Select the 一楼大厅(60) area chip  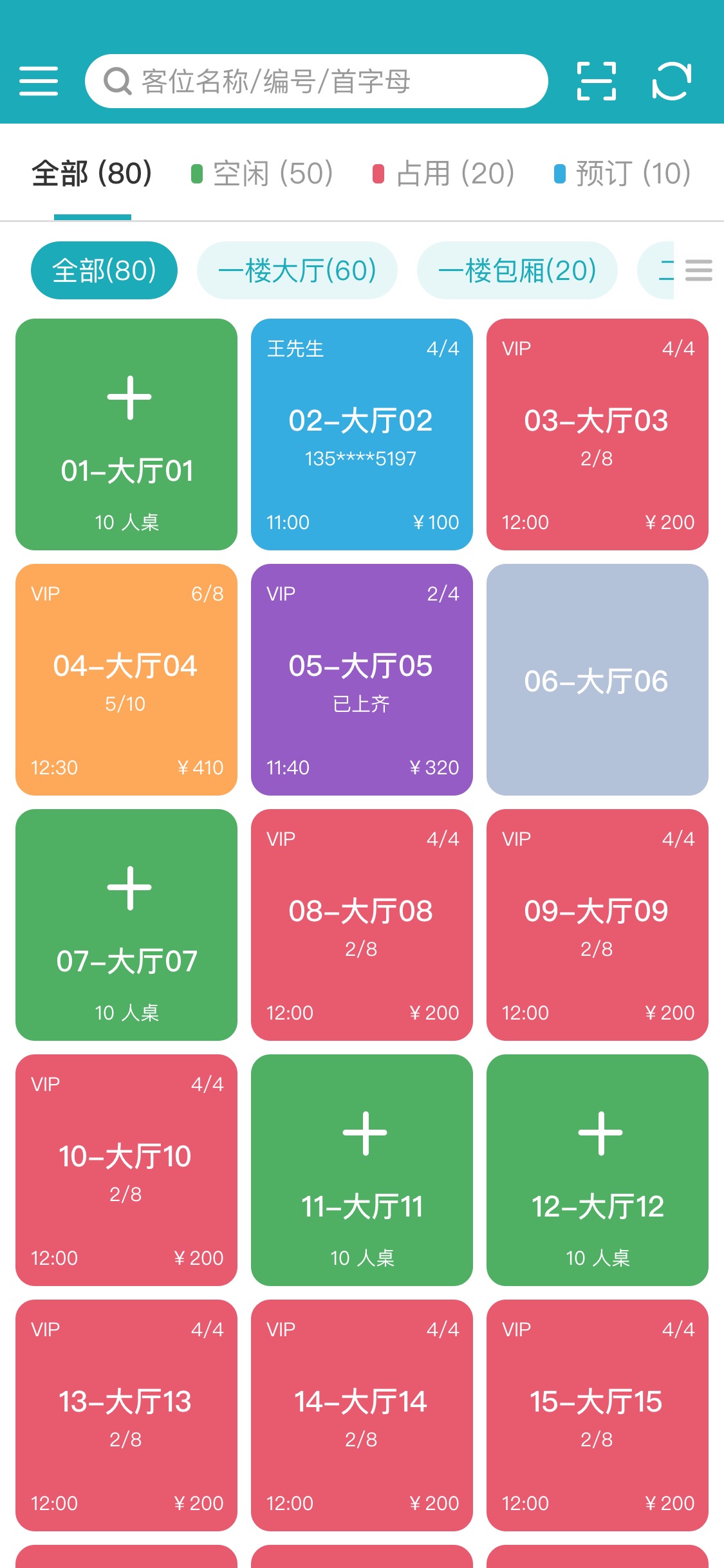point(297,270)
